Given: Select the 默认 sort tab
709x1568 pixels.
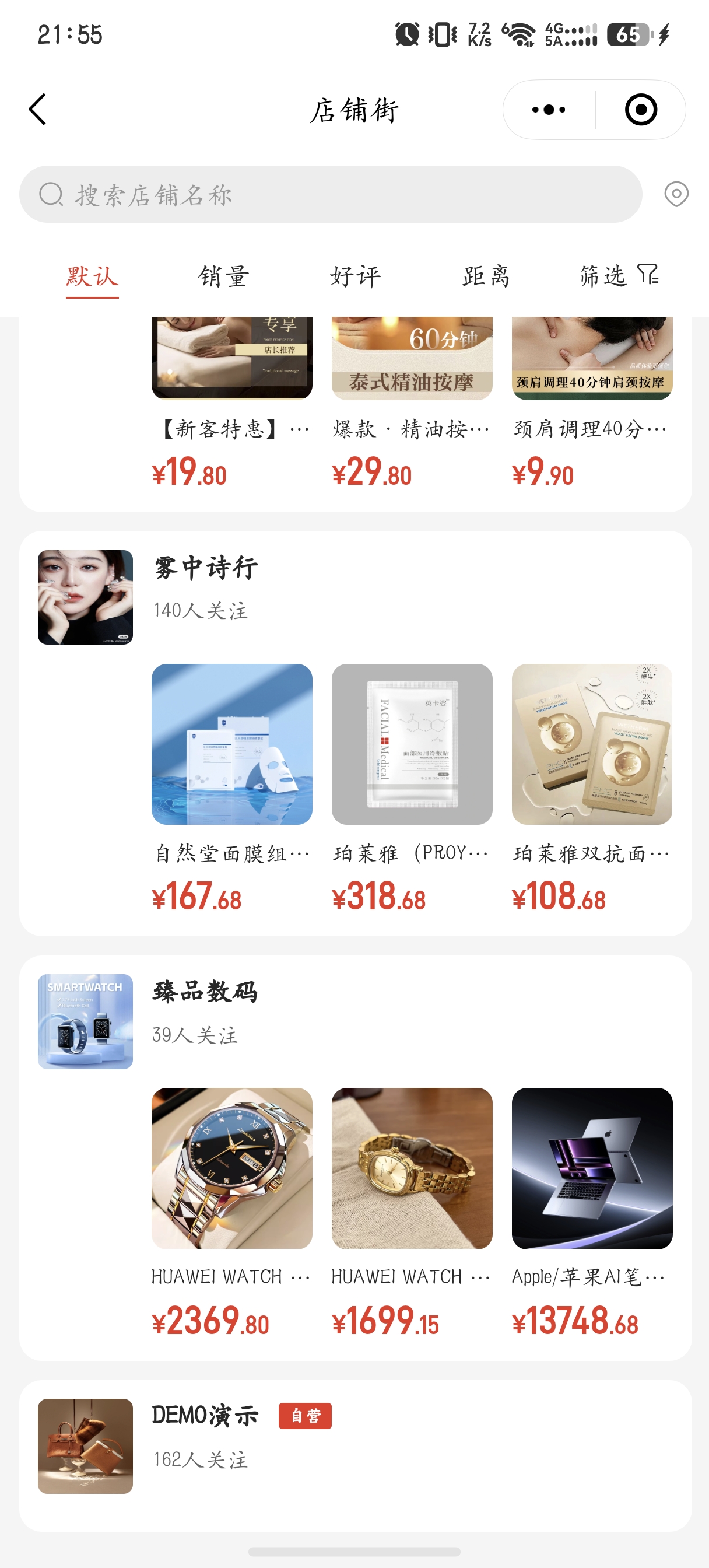Looking at the screenshot, I should coord(92,277).
